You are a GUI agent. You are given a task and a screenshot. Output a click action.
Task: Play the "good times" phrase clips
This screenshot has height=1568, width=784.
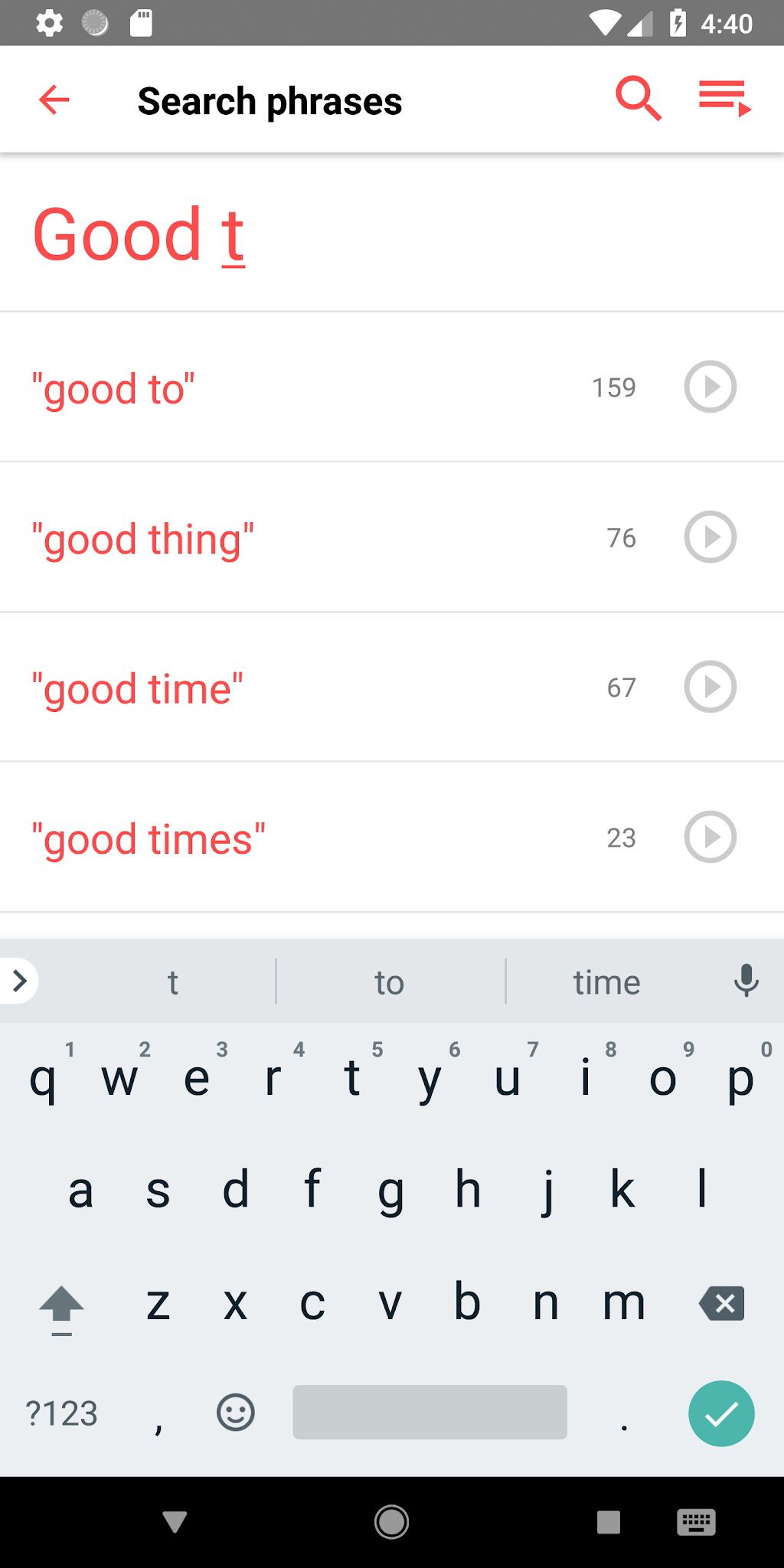[x=710, y=837]
